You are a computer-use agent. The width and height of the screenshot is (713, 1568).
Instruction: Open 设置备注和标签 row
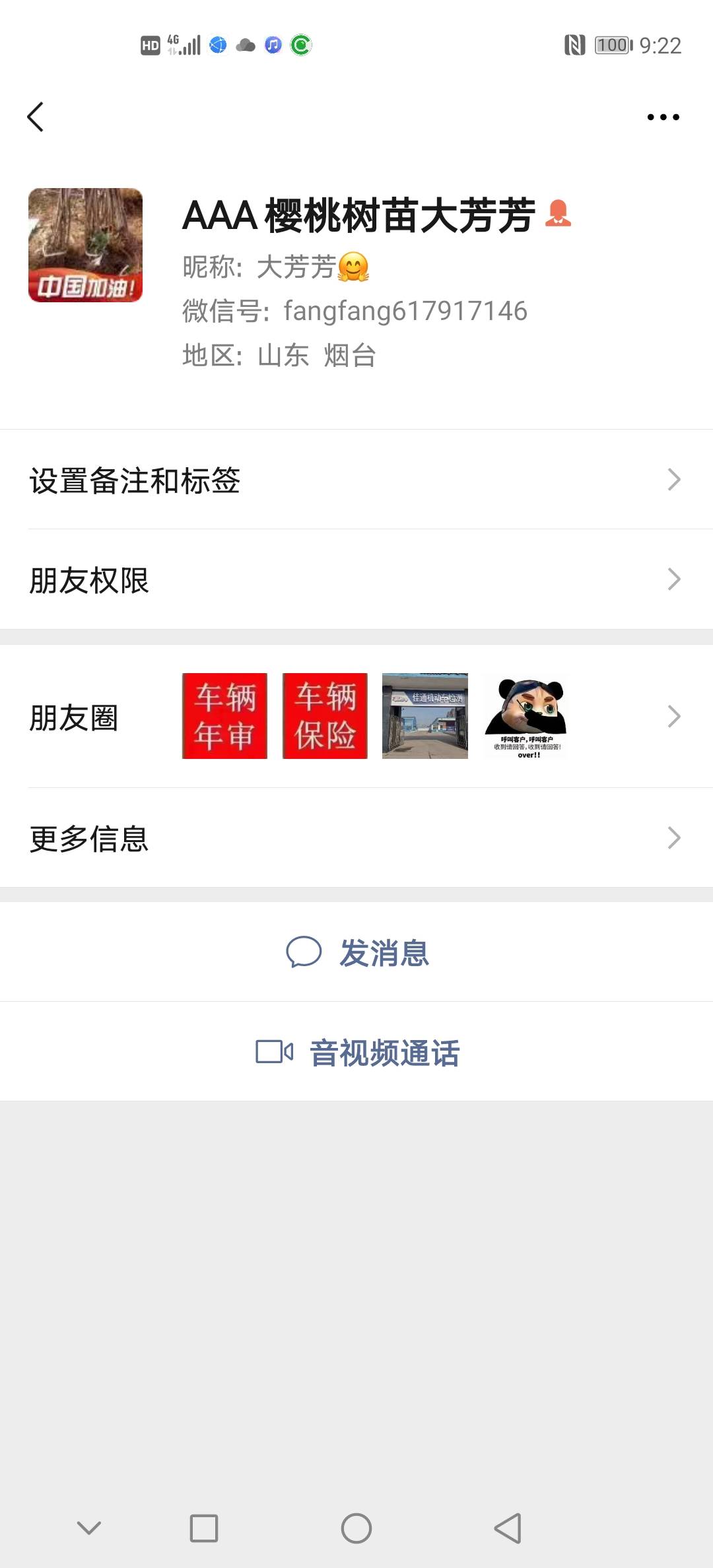(356, 480)
